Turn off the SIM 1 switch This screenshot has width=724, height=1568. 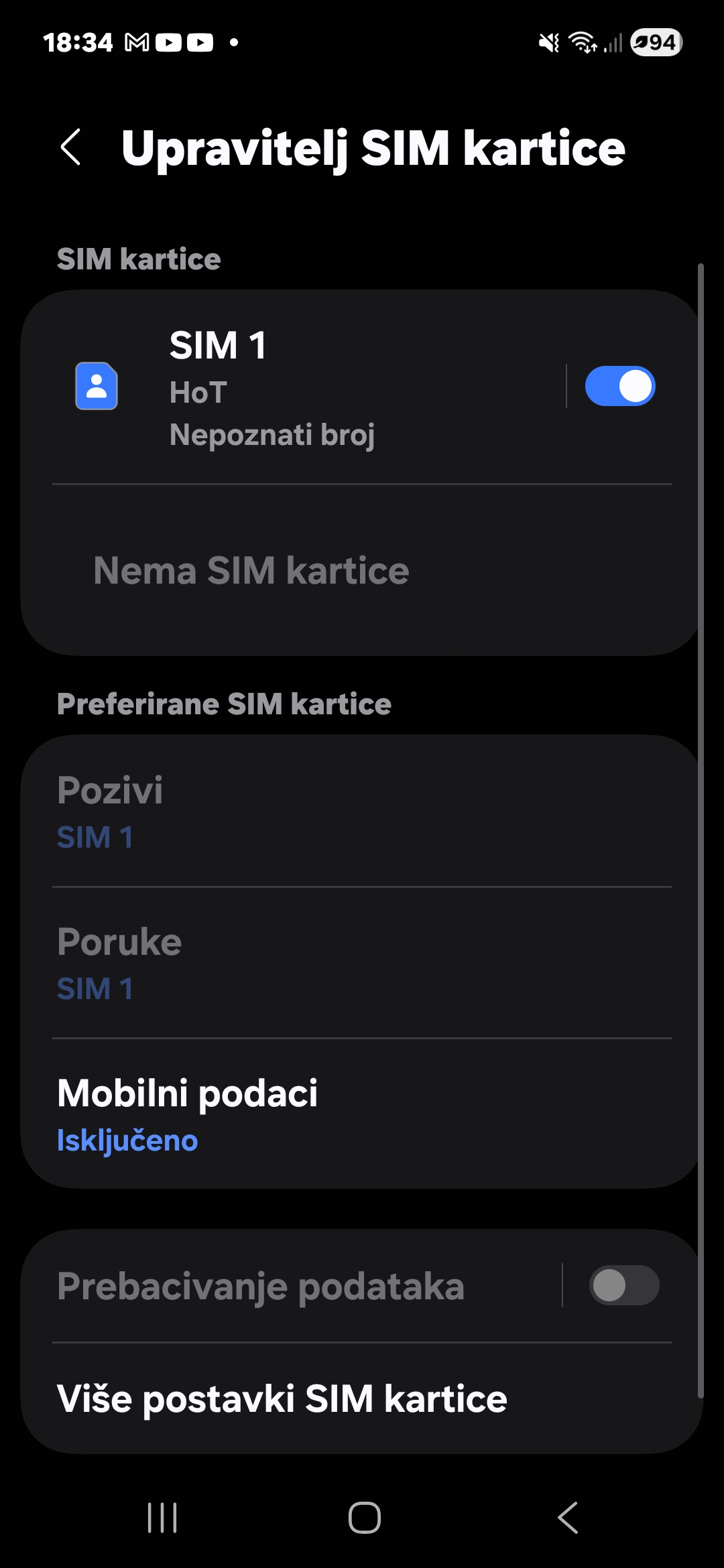tap(619, 386)
